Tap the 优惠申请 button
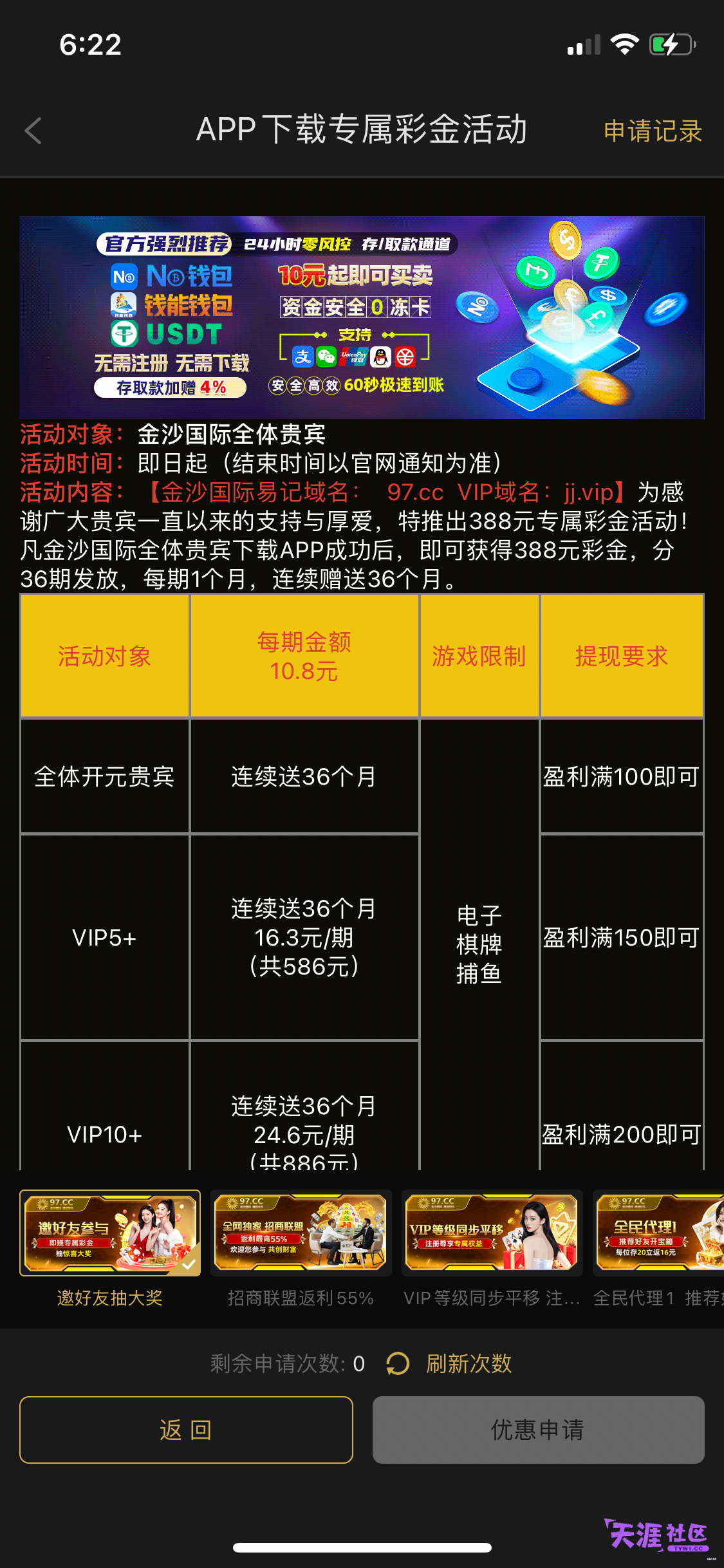Viewport: 724px width, 1568px height. point(538,1430)
